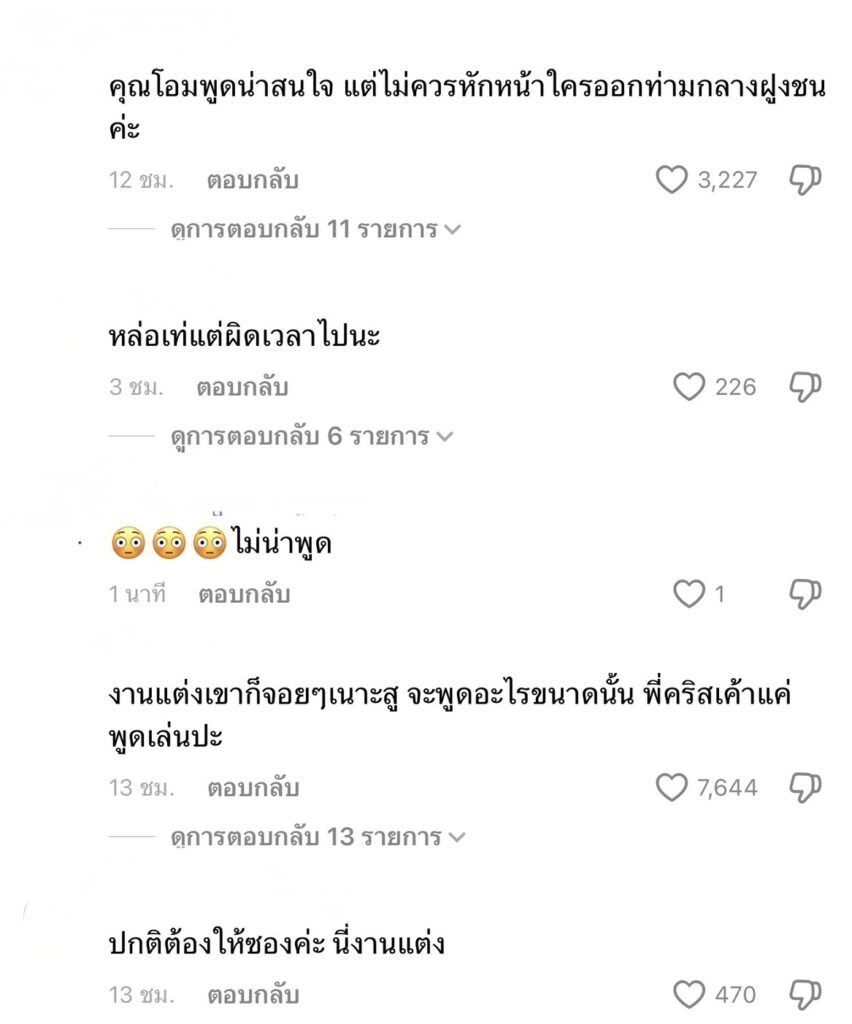Dislike the ไม่น่าพูด emoji comment

click(x=805, y=594)
